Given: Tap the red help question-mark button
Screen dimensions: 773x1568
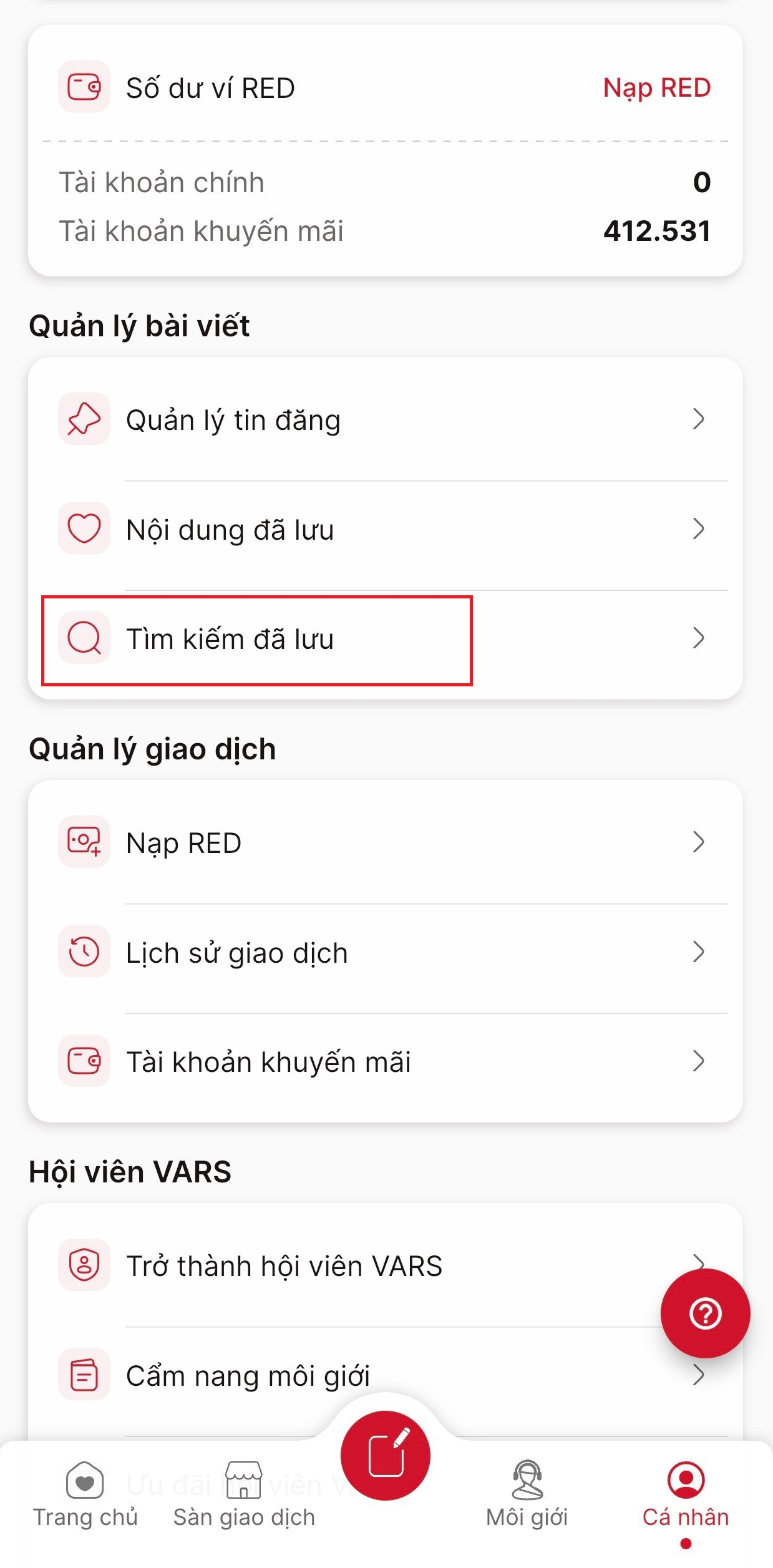Looking at the screenshot, I should (705, 1313).
